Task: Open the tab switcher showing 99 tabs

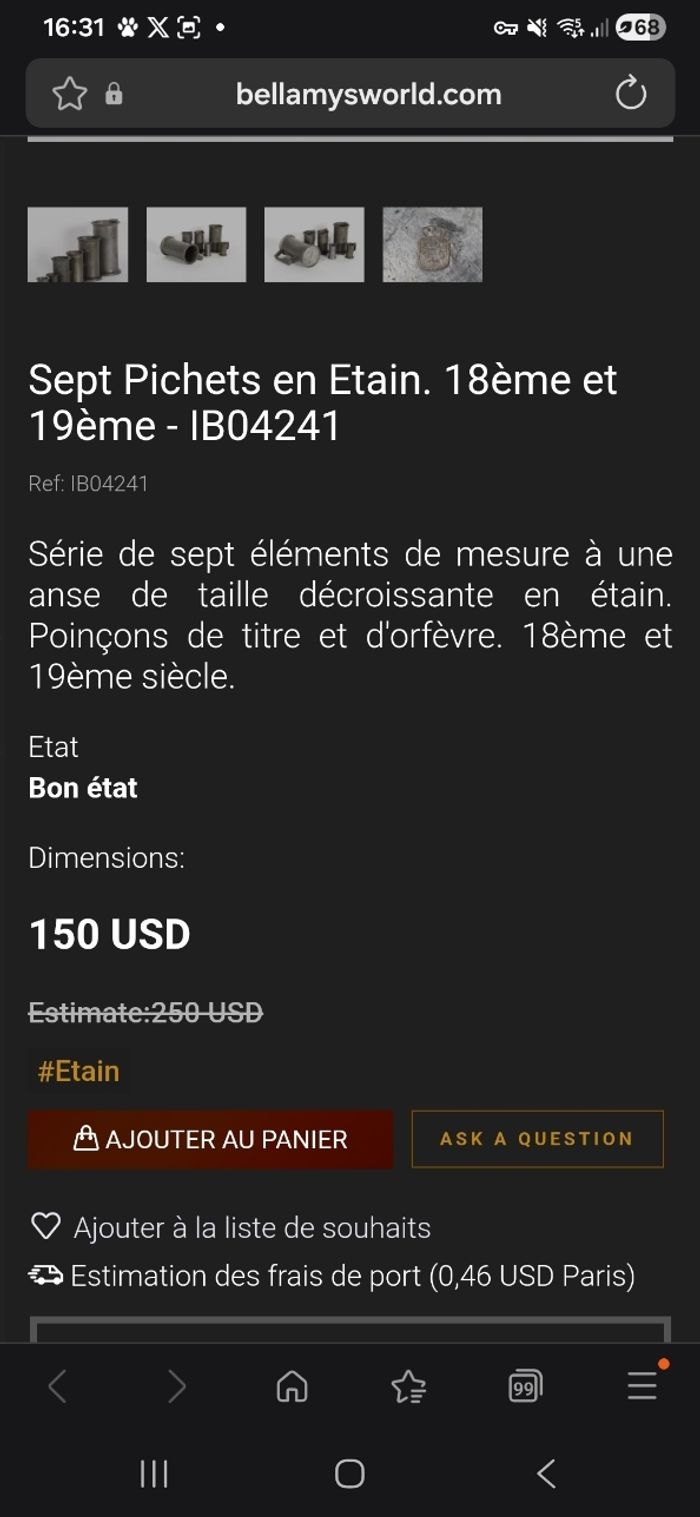Action: pos(524,1386)
